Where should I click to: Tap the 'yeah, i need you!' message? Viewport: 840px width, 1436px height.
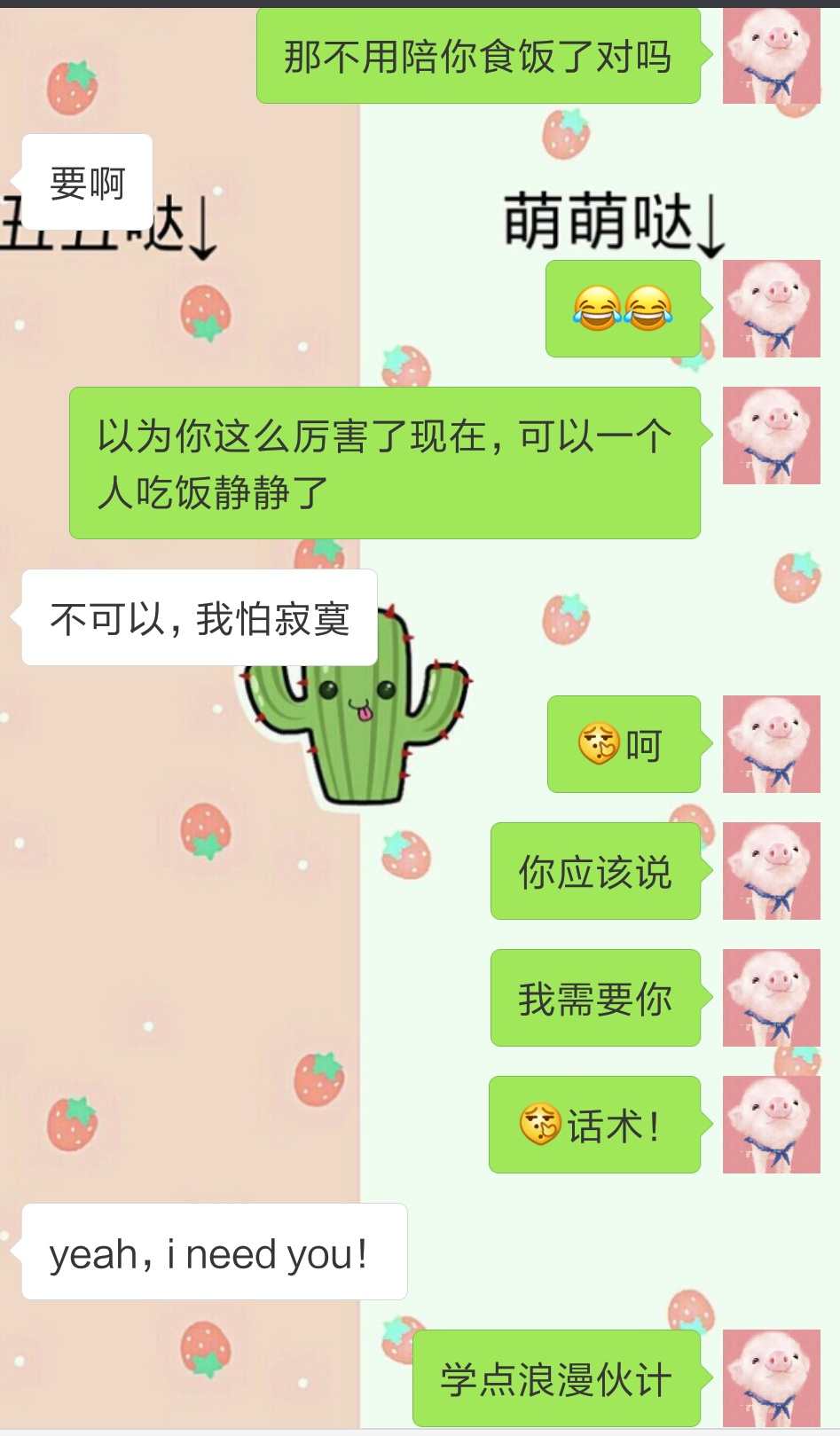click(213, 1251)
